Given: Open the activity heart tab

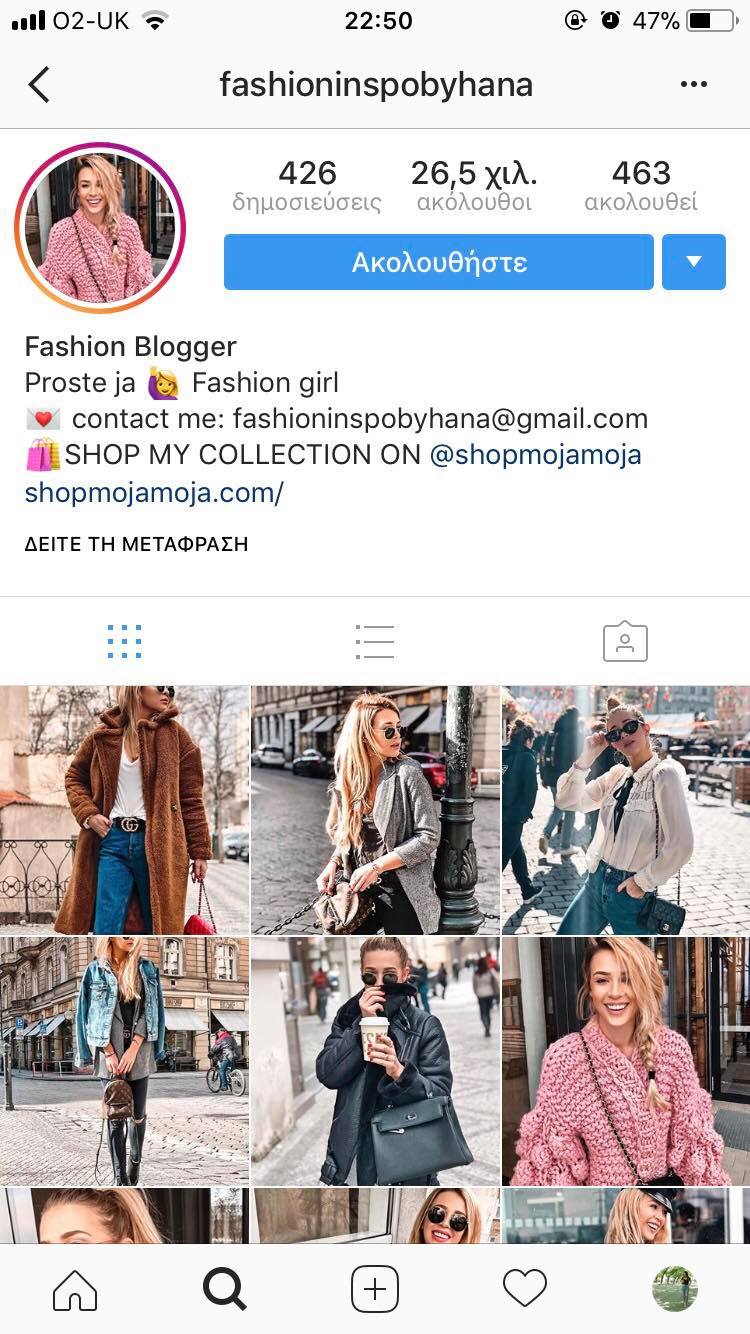Looking at the screenshot, I should [525, 1289].
